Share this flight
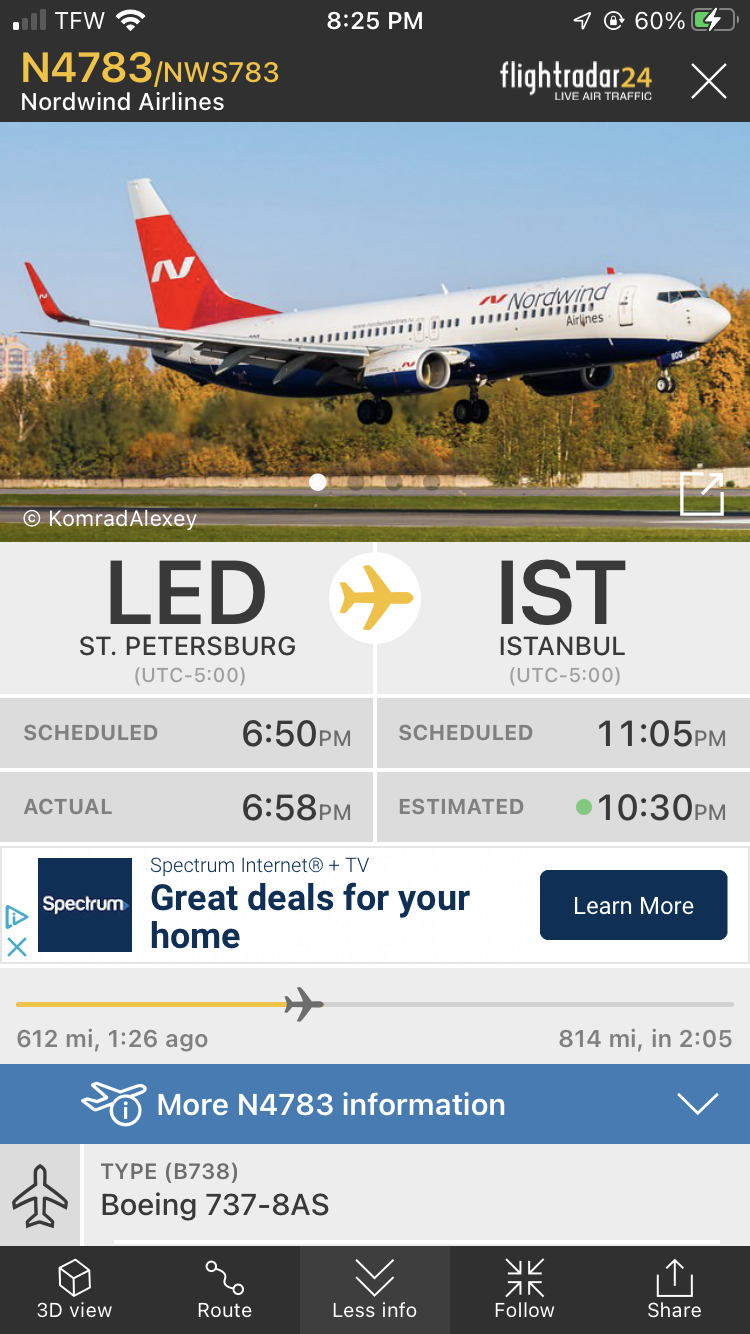Image resolution: width=750 pixels, height=1334 pixels. [x=674, y=1289]
